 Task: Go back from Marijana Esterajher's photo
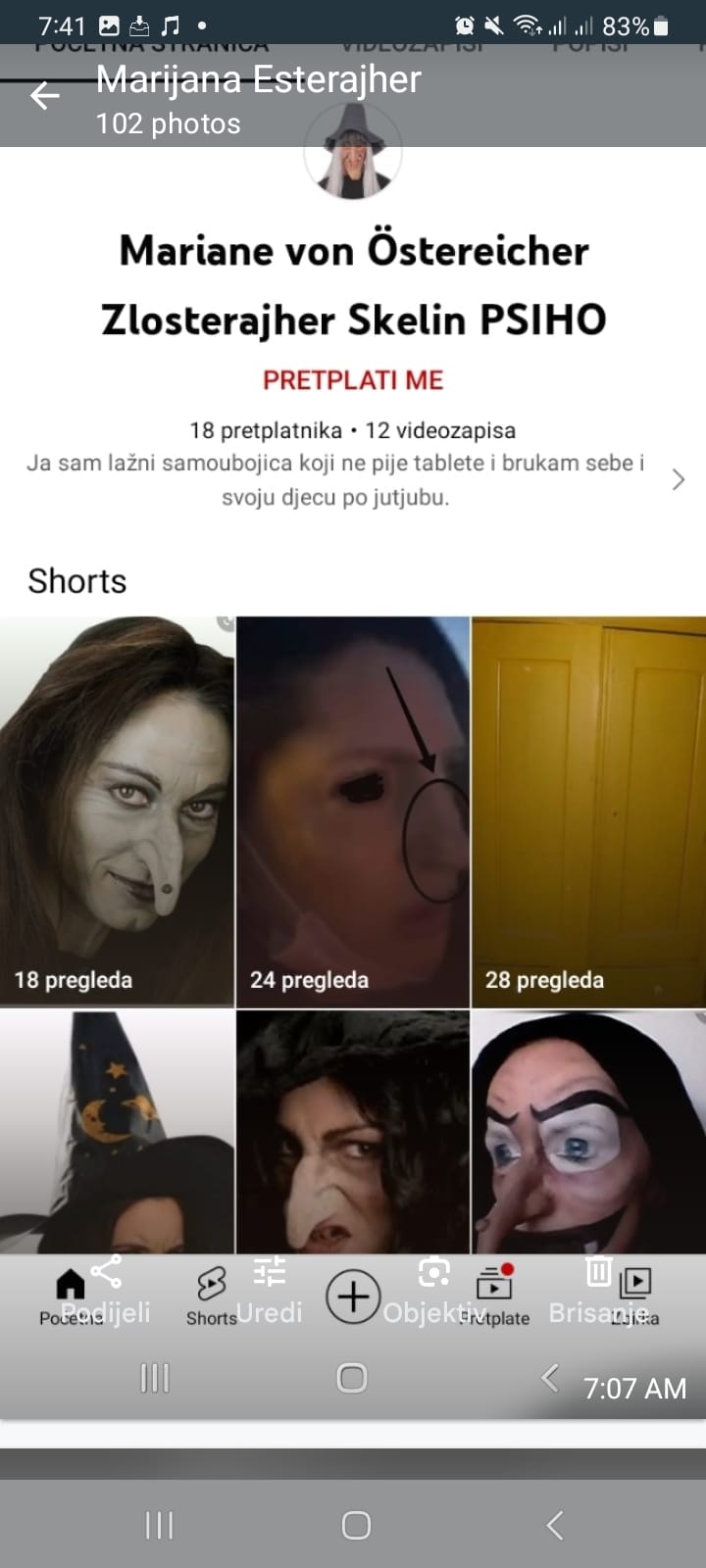pyautogui.click(x=45, y=96)
